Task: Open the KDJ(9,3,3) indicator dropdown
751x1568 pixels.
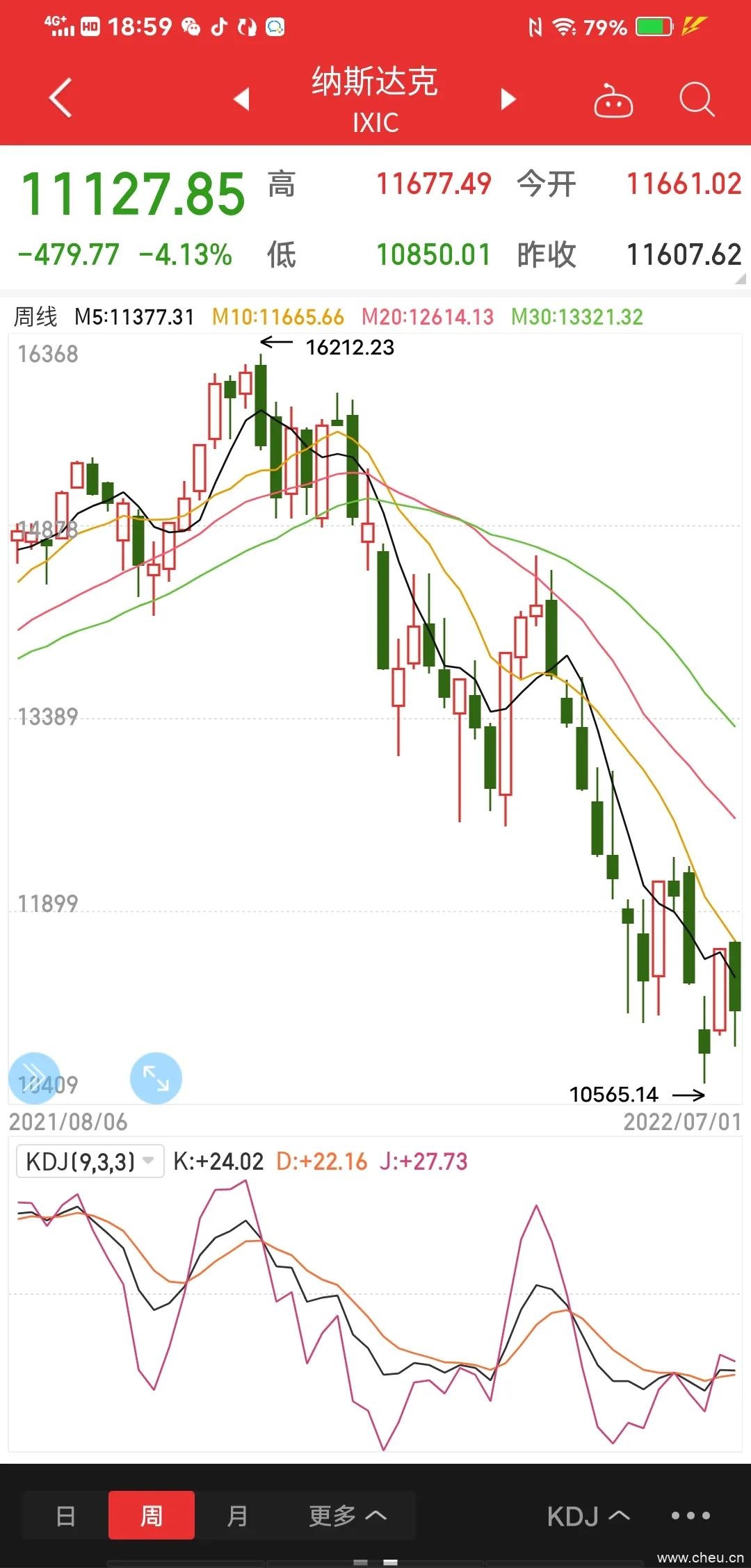Action: point(90,1161)
